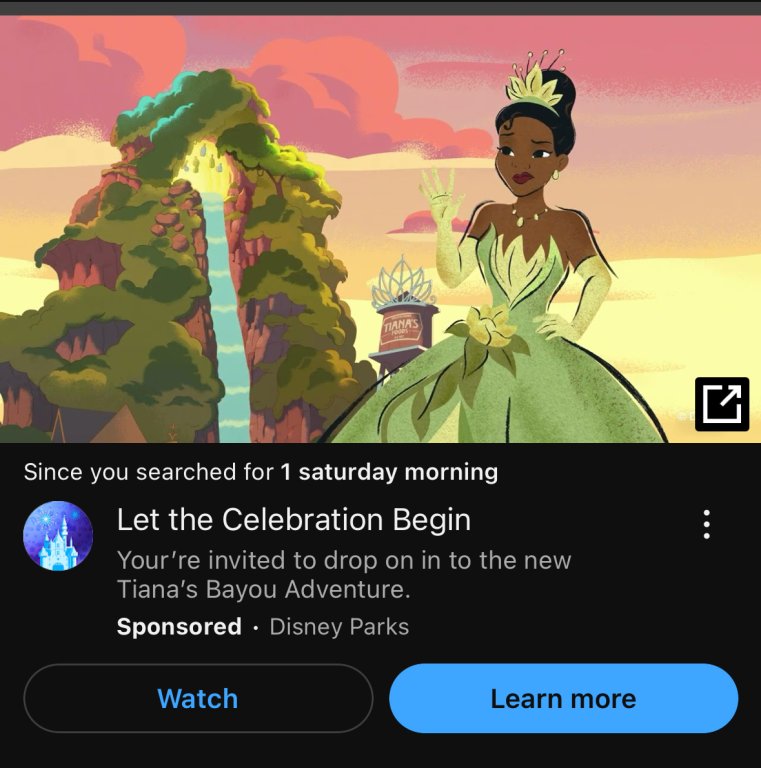761x768 pixels.
Task: Open the ad's external link icon
Action: pos(721,404)
